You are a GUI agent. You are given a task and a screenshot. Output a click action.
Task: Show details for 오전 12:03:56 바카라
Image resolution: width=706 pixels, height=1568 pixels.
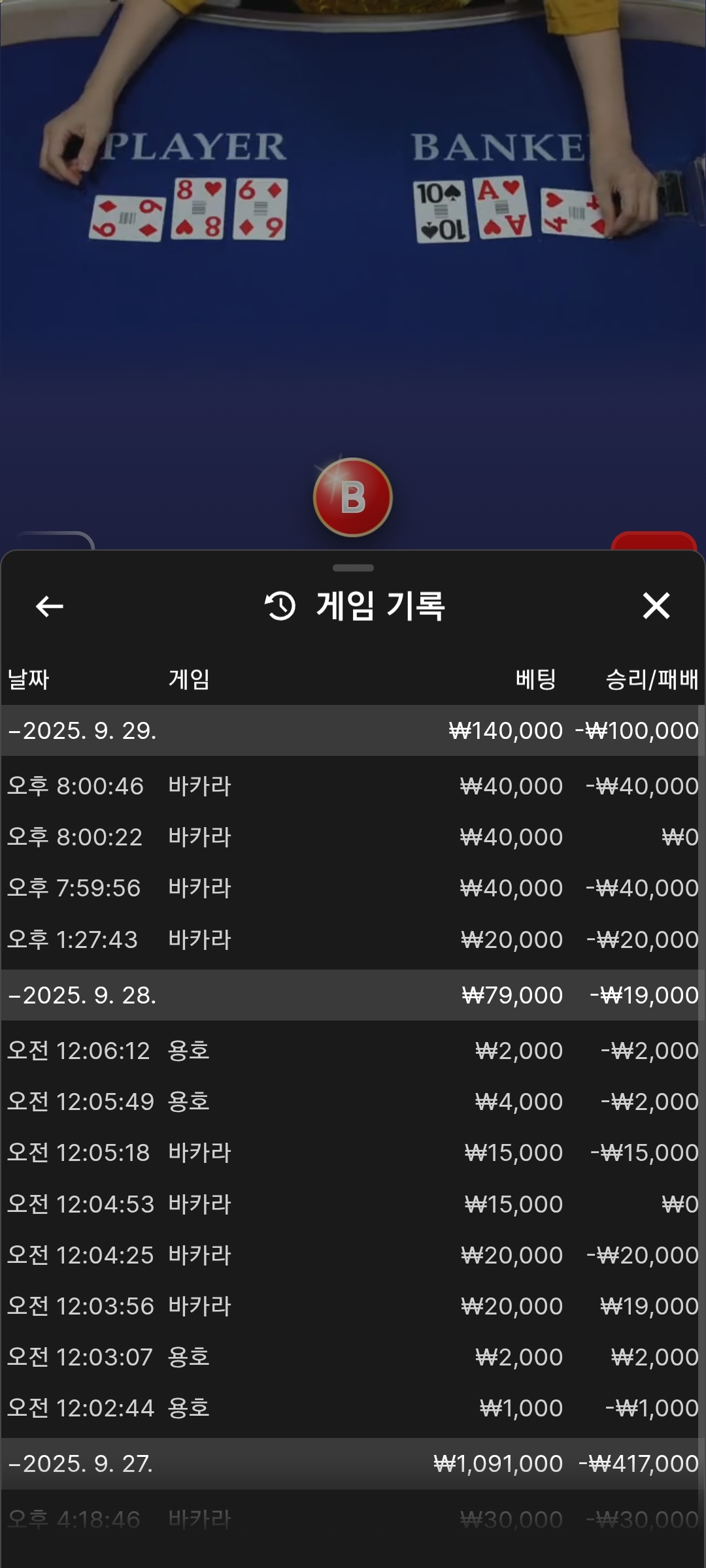click(x=353, y=1306)
